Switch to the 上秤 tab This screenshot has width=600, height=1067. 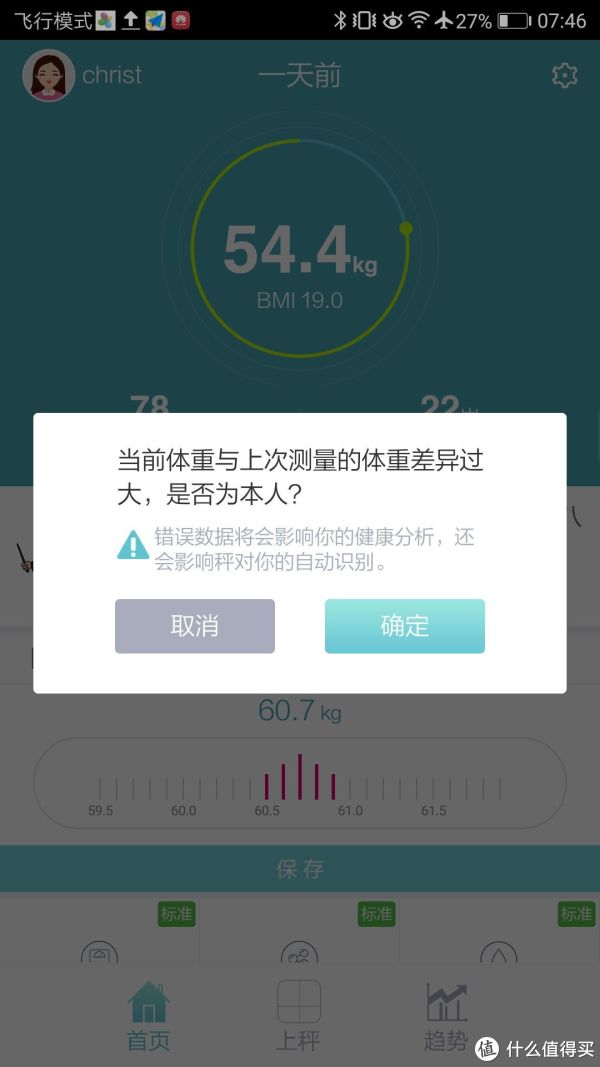click(x=298, y=1015)
